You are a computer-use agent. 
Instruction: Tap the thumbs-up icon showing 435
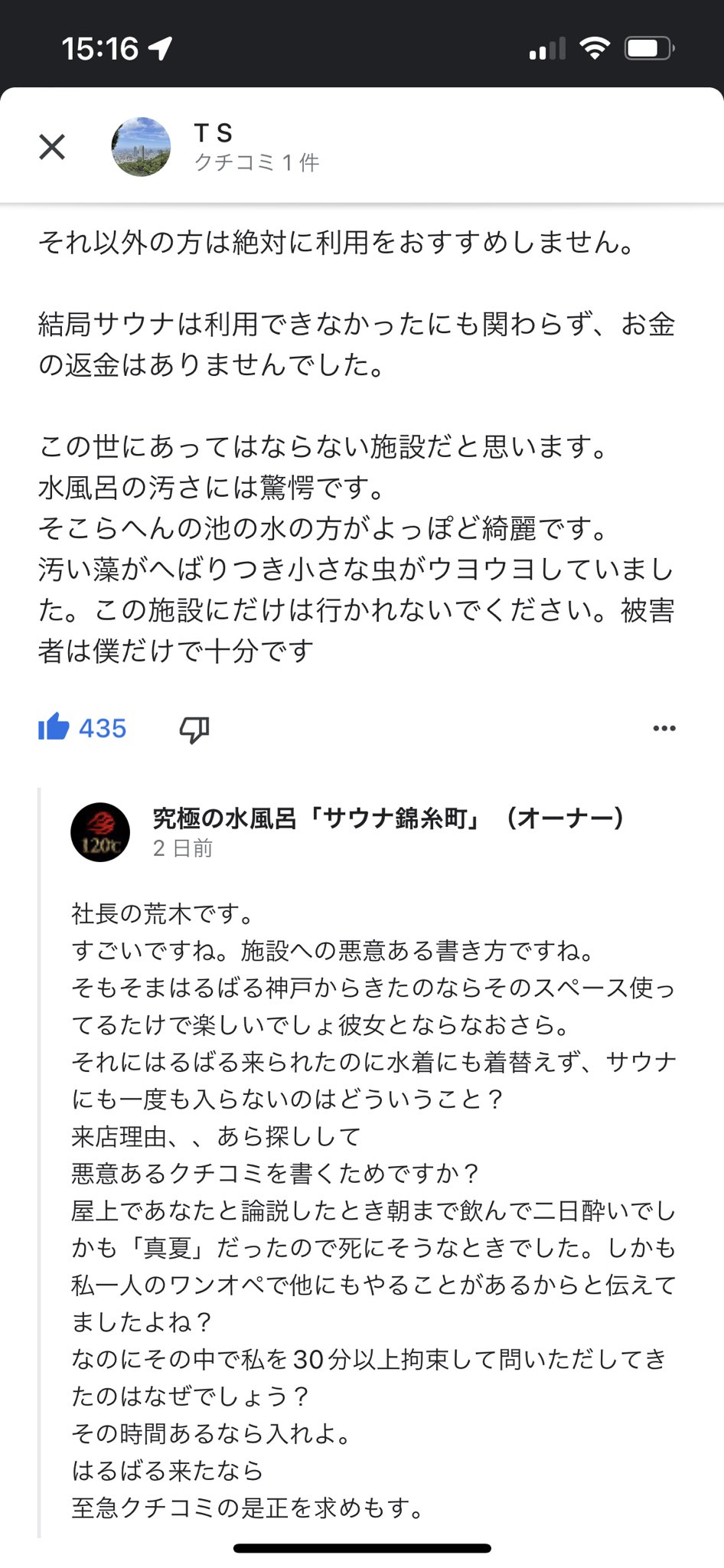point(54,727)
